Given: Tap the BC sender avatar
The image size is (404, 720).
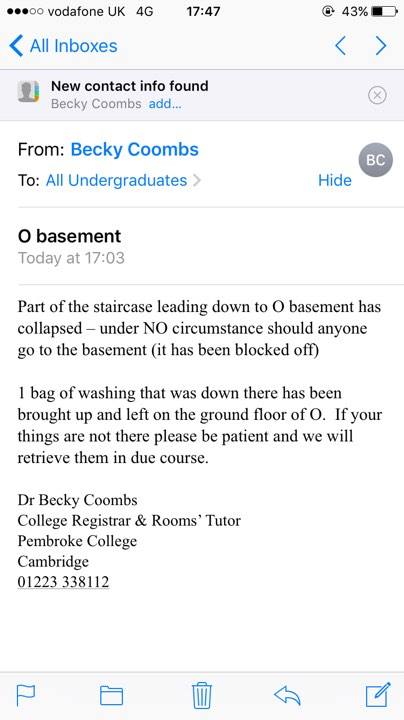Looking at the screenshot, I should click(x=376, y=160).
